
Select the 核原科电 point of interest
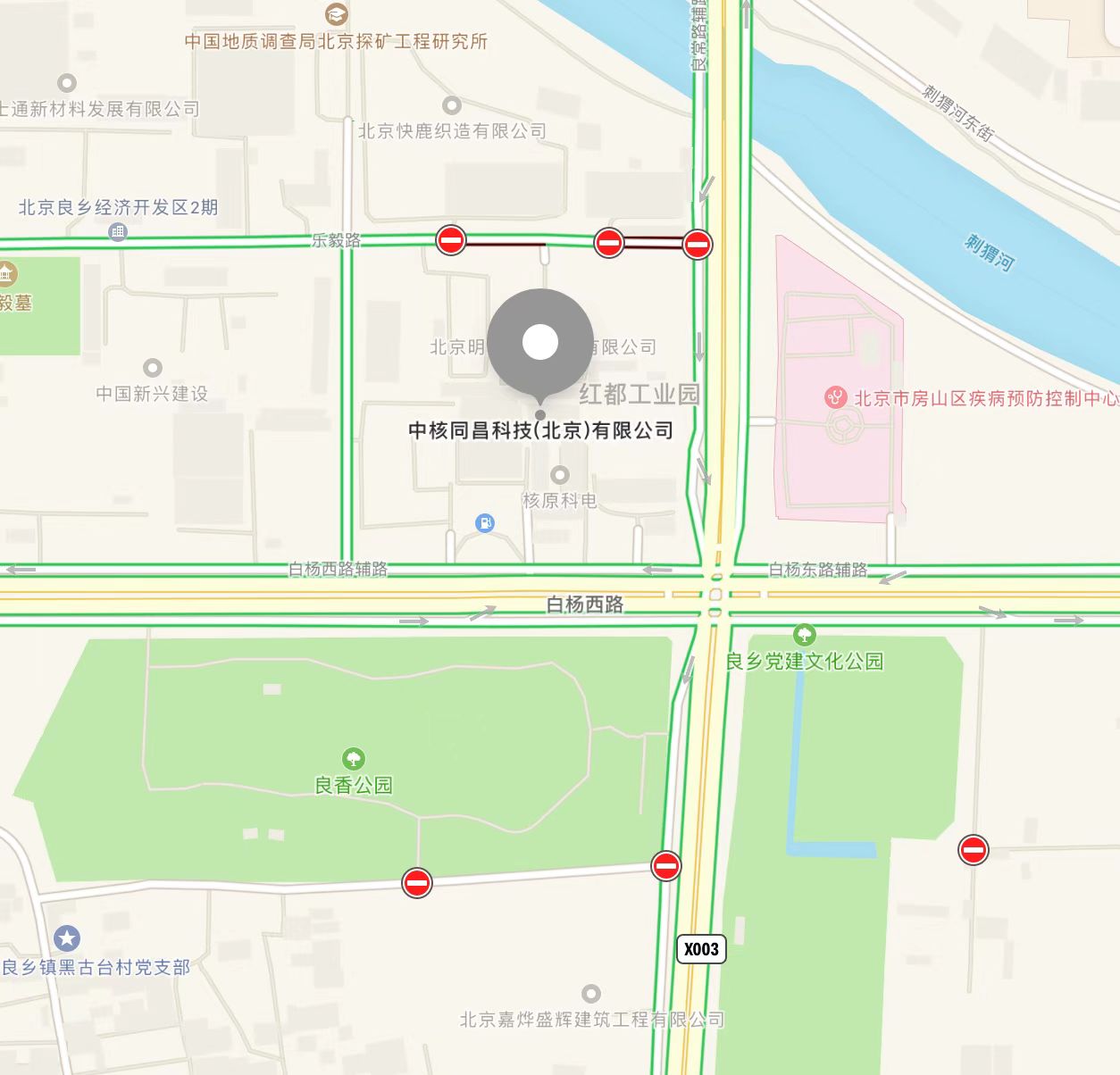coord(560,475)
